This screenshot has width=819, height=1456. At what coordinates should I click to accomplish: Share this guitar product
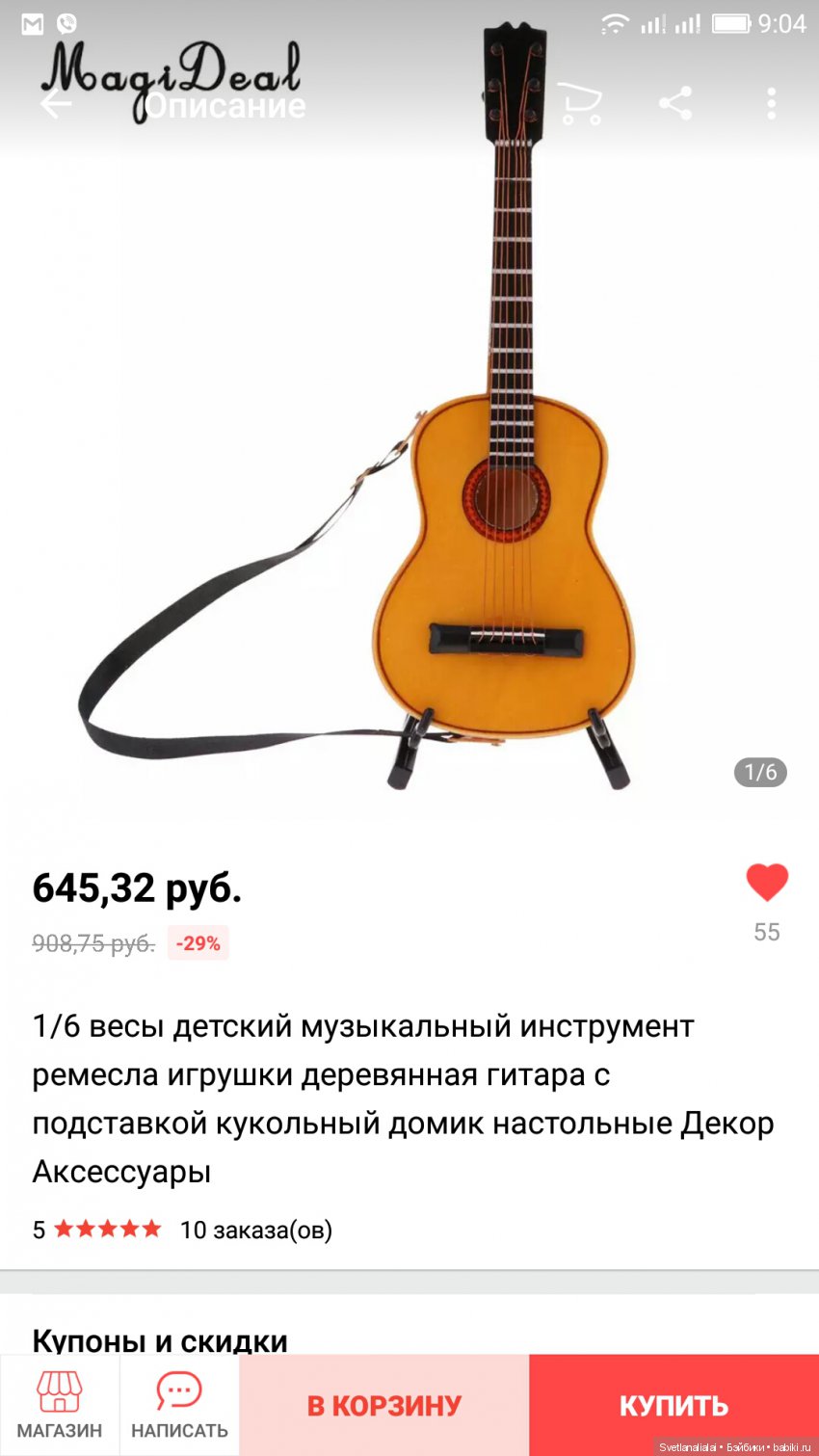coord(675,103)
